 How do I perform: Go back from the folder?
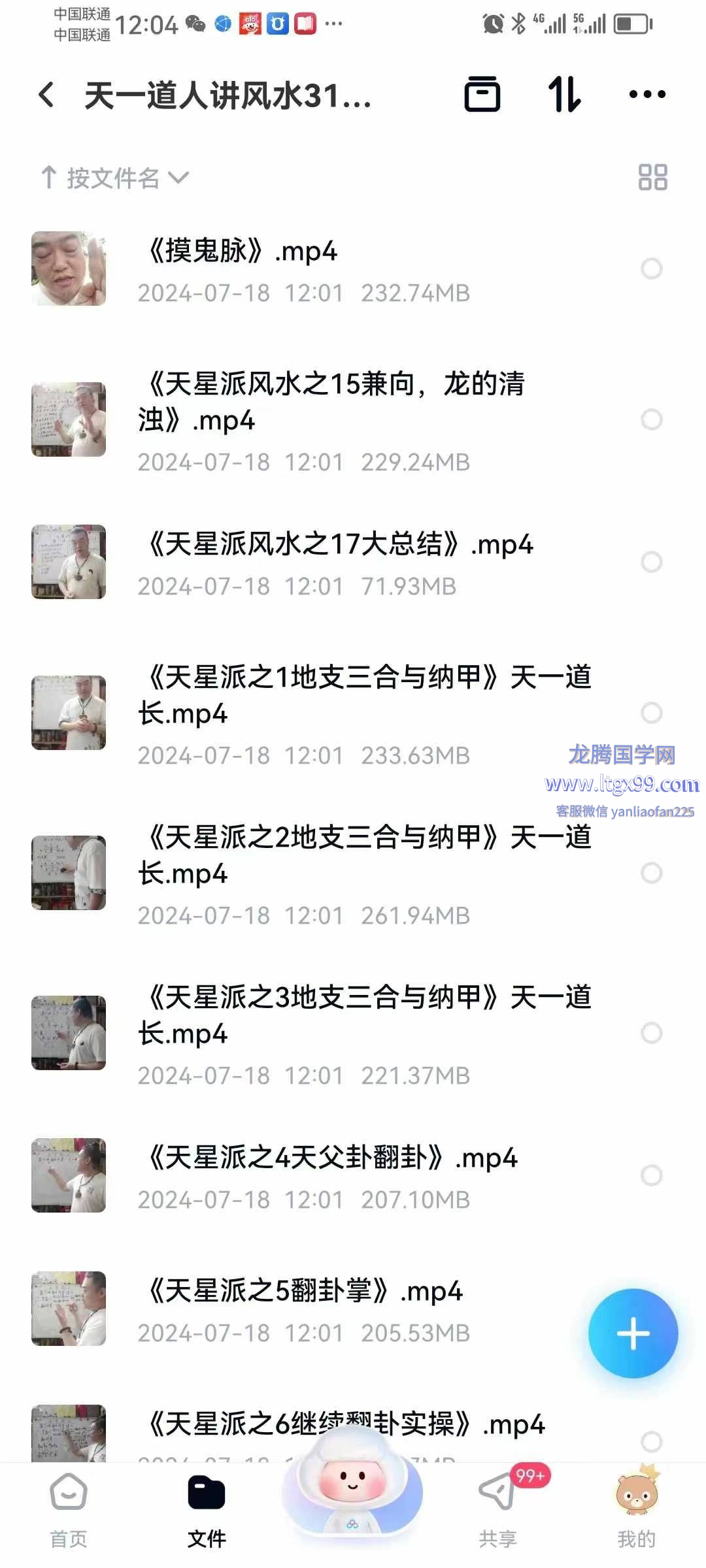[x=47, y=95]
